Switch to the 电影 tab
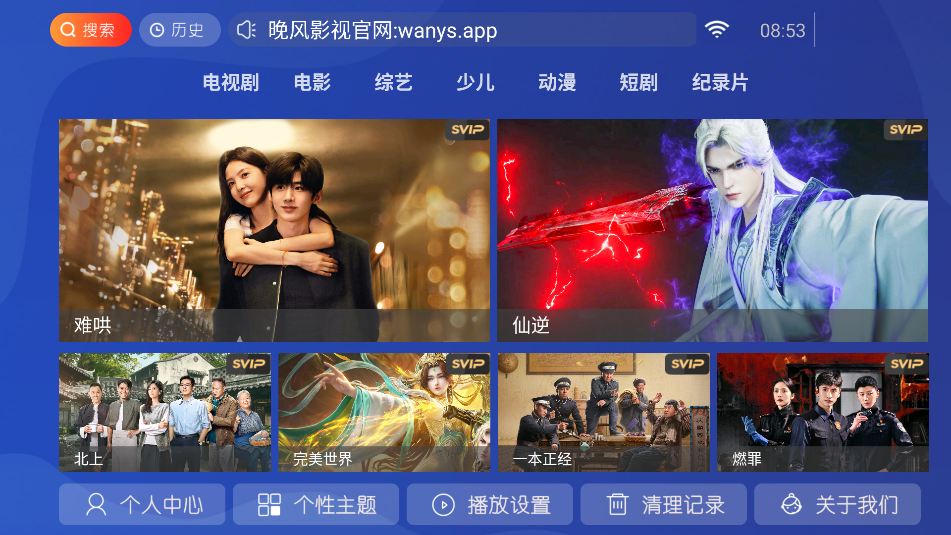The width and height of the screenshot is (951, 535). [312, 83]
